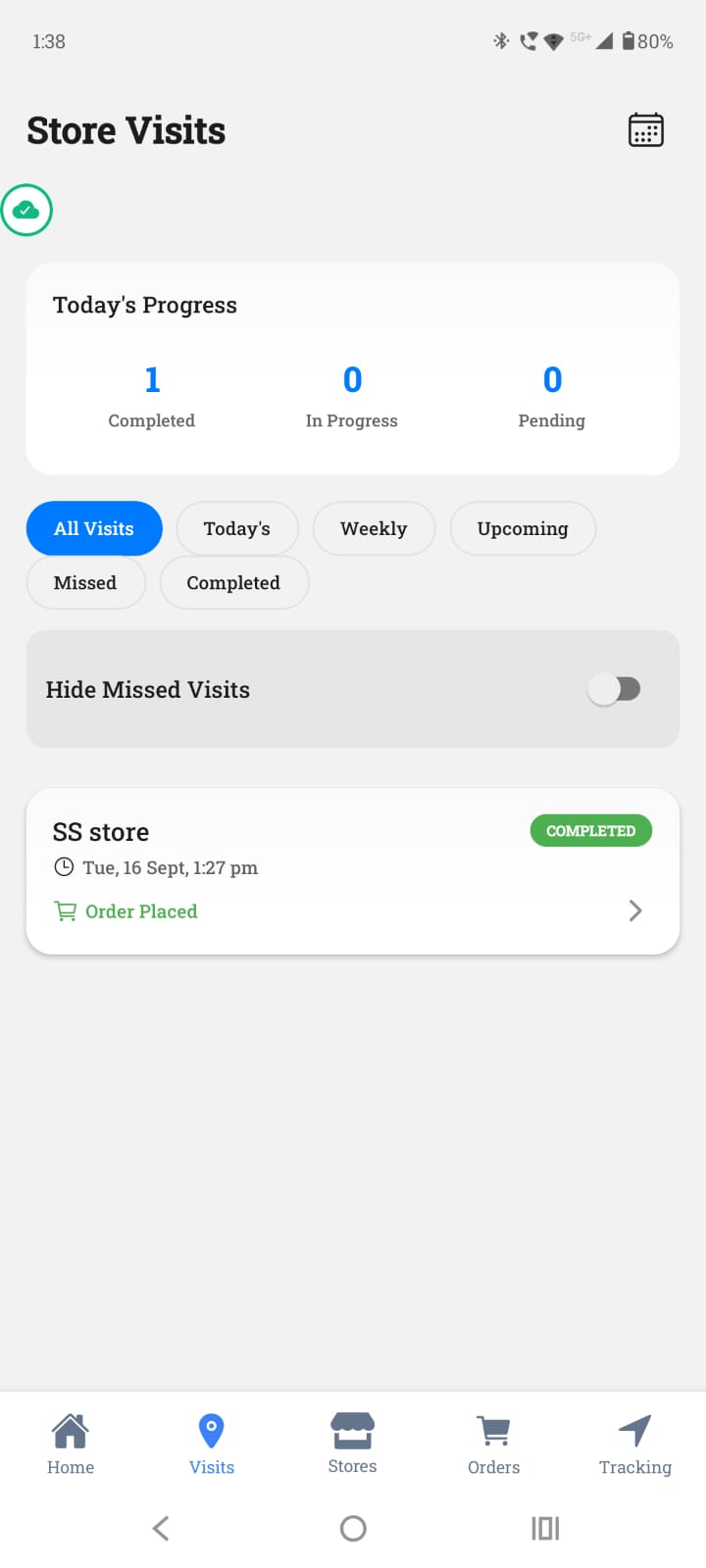The width and height of the screenshot is (706, 1568).
Task: Tap the clock icon beside visit timestamp
Action: pos(64,866)
